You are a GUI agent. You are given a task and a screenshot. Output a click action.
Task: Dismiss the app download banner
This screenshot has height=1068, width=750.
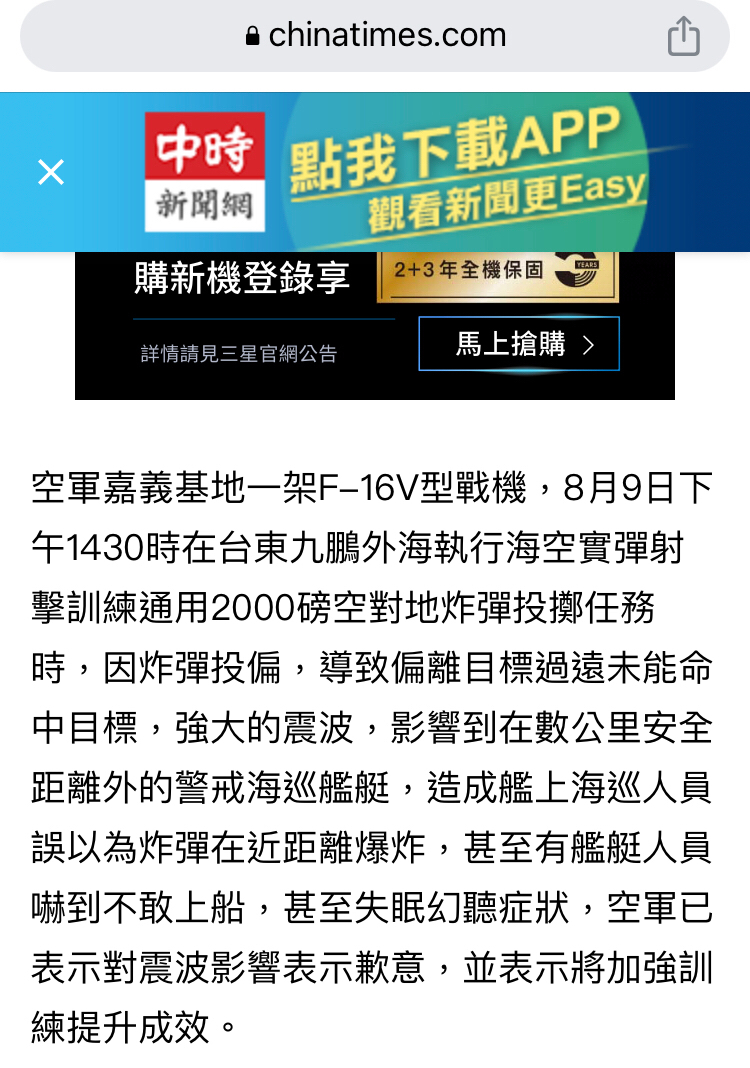coord(51,172)
